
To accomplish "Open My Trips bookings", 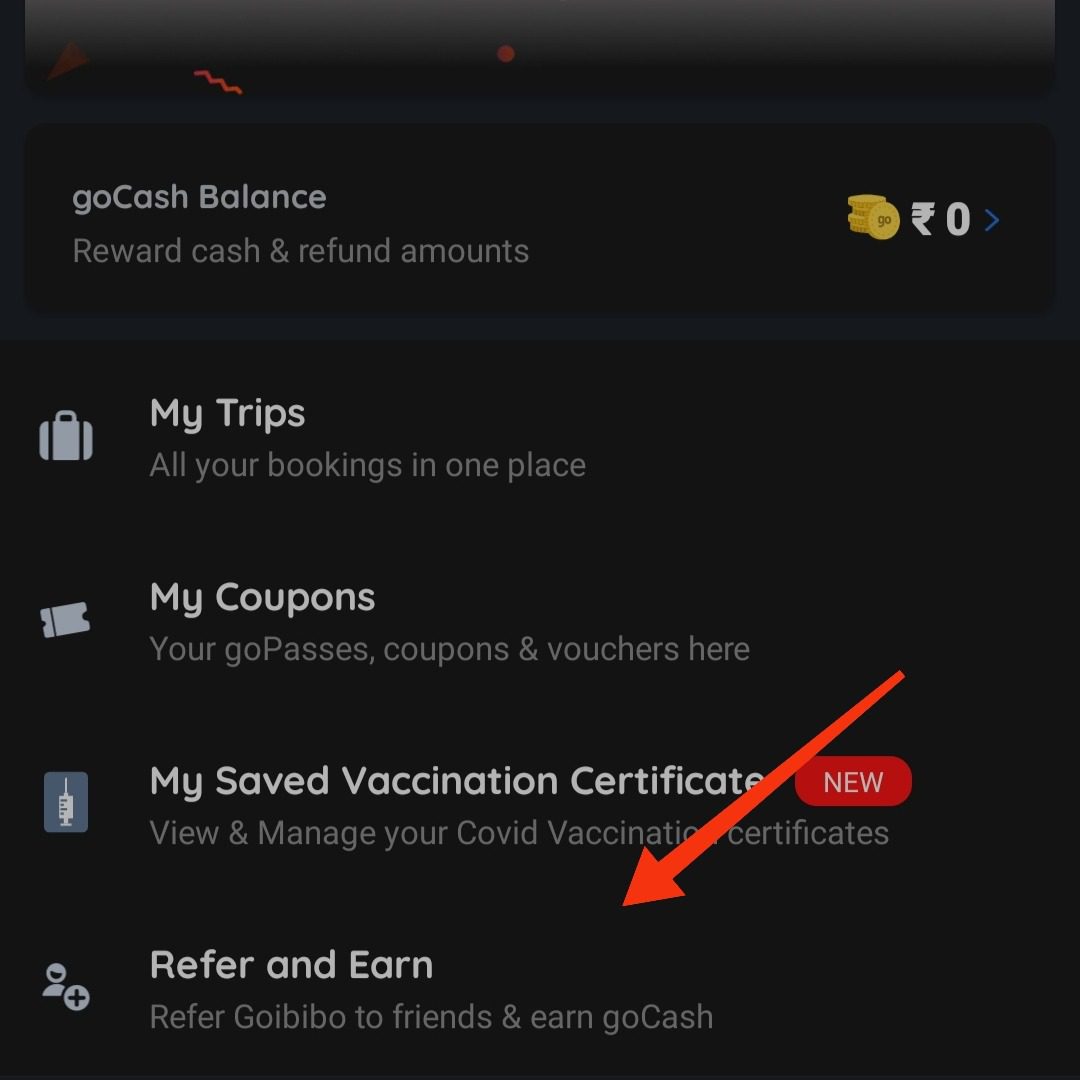I will 366,438.
